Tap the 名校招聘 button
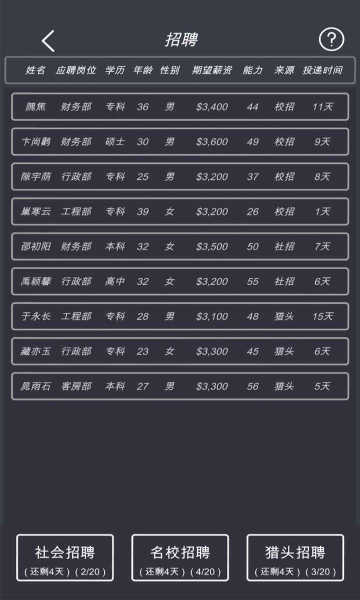Screen dimensions: 360x600 click(x=180, y=558)
